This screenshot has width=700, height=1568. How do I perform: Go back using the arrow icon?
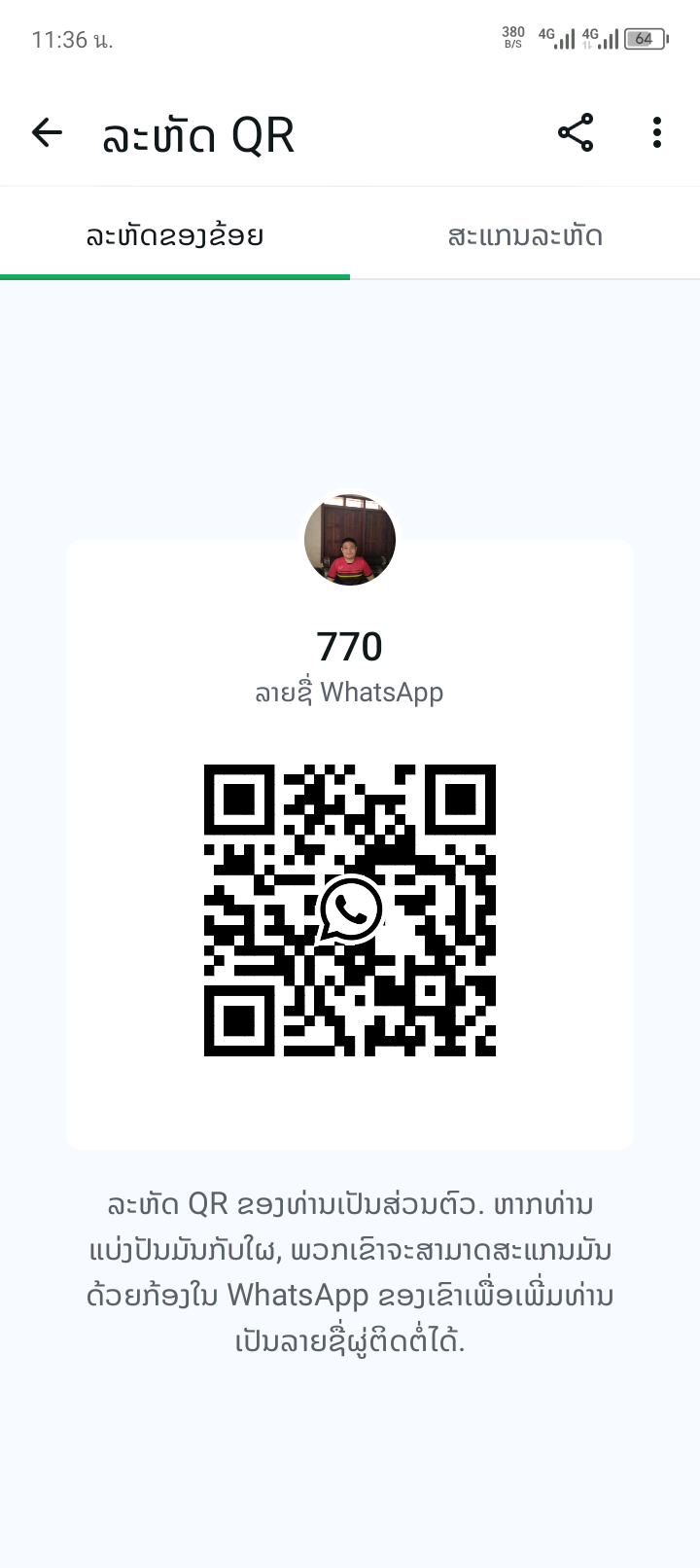(x=47, y=132)
